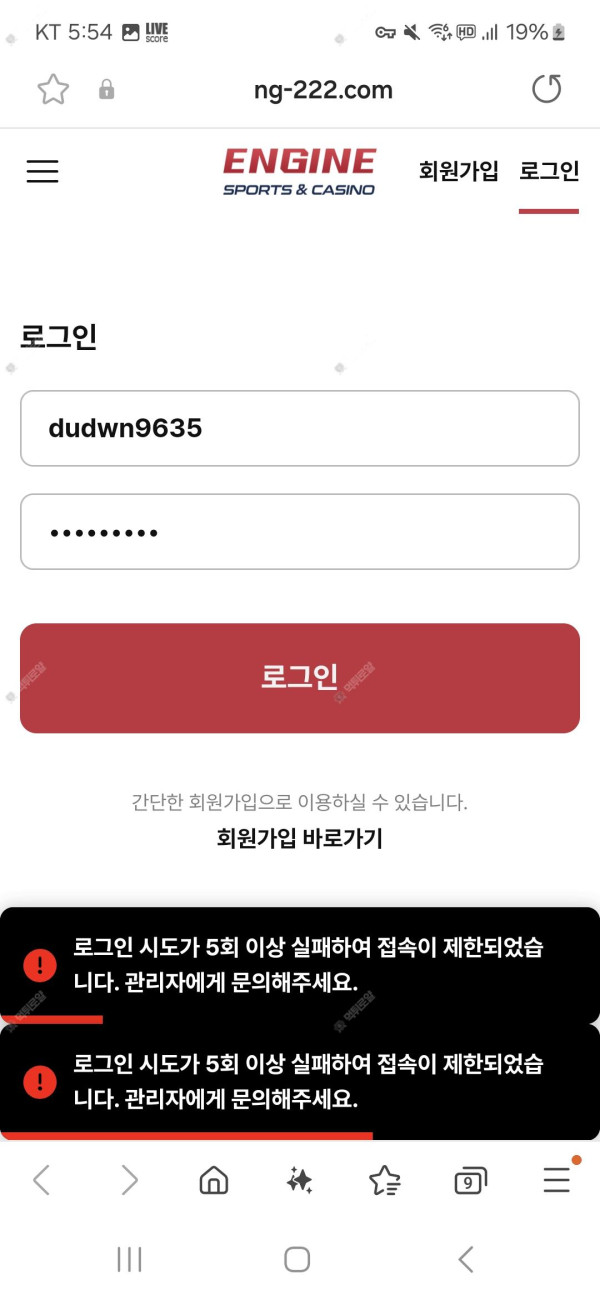Screen dimensions: 600x1300
Task: Open the bookmarks list
Action: coord(385,1181)
